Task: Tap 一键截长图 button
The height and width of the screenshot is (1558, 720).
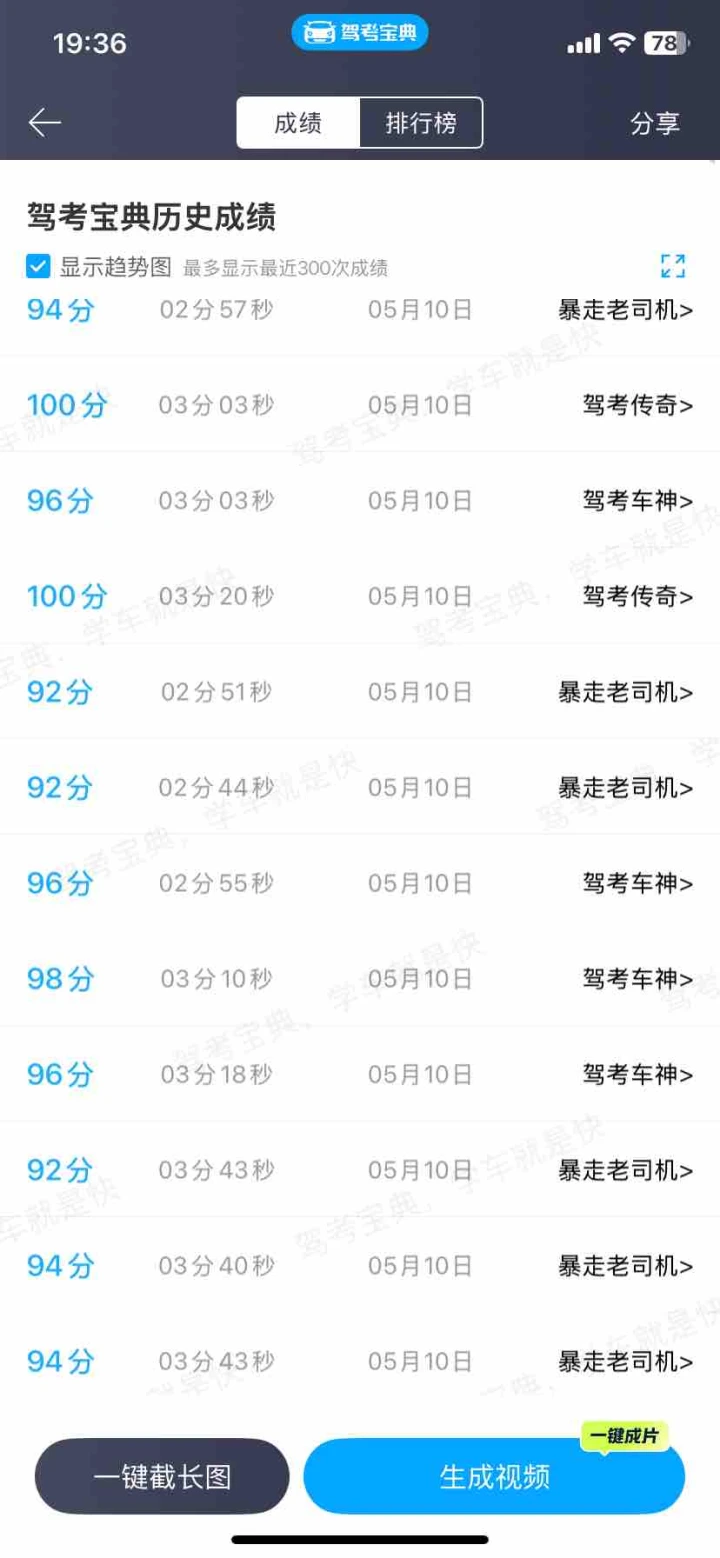Action: 162,1476
